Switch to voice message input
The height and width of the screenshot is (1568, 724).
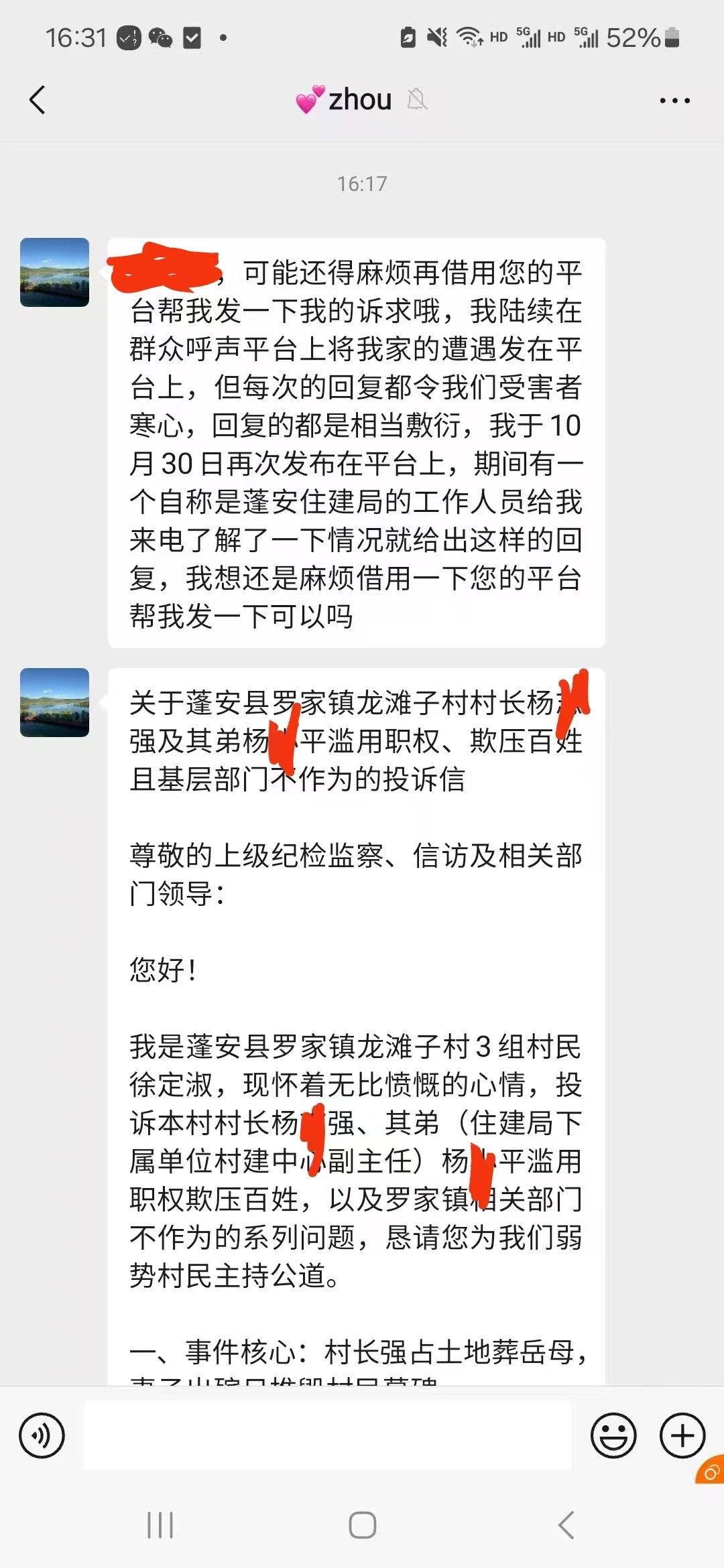click(x=42, y=1435)
